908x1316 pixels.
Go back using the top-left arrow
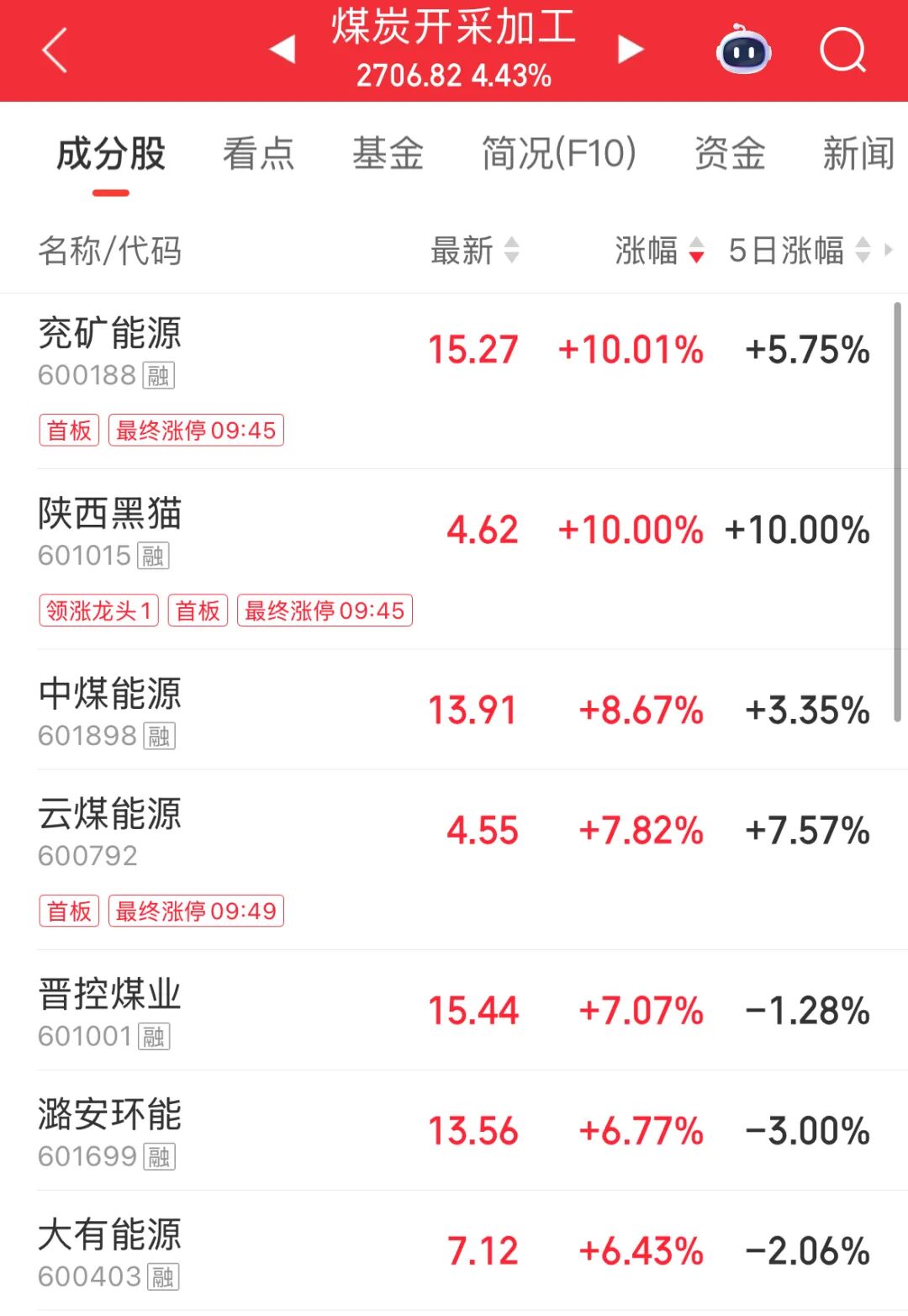click(x=55, y=50)
